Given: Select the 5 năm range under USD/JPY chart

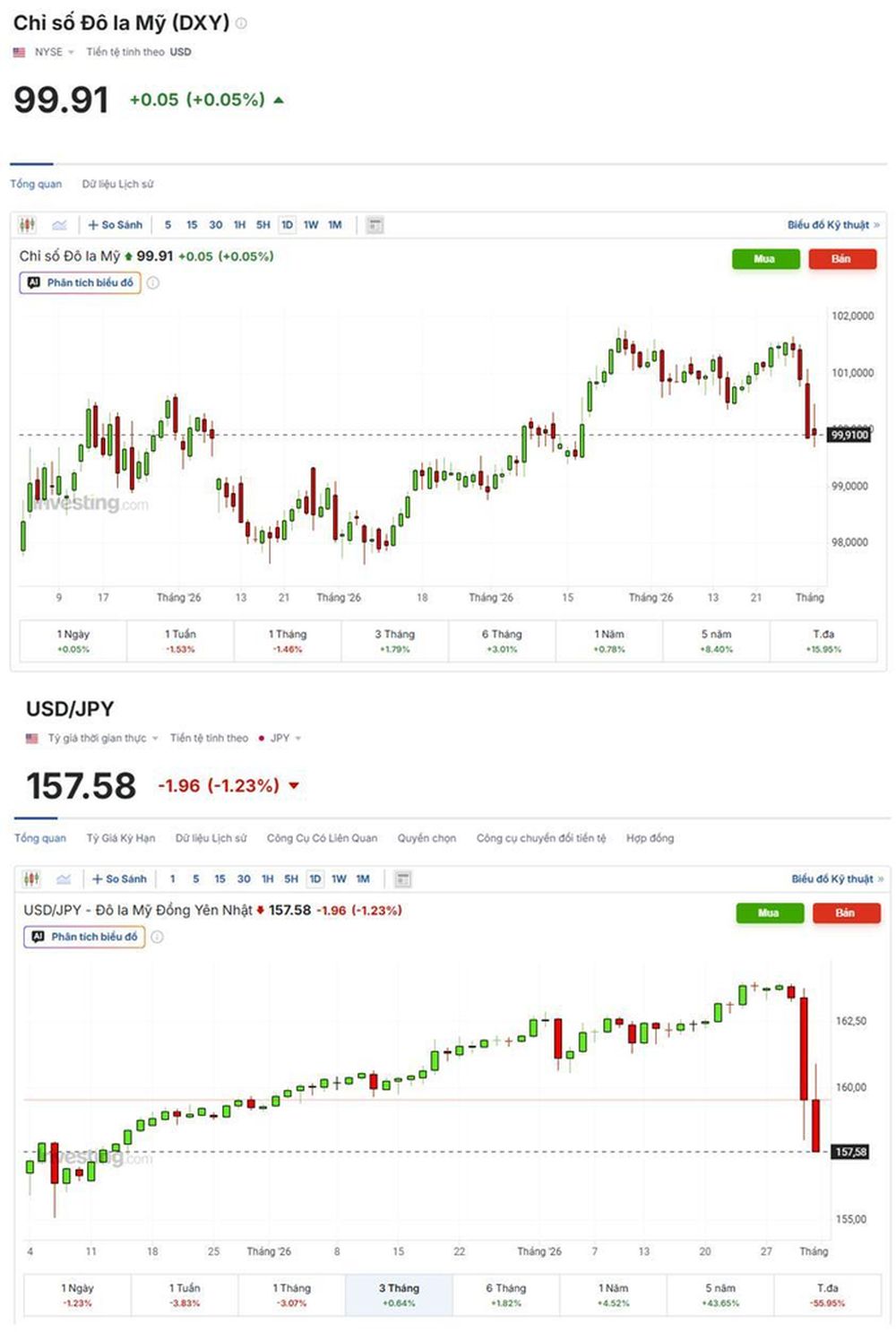Looking at the screenshot, I should (720, 1294).
